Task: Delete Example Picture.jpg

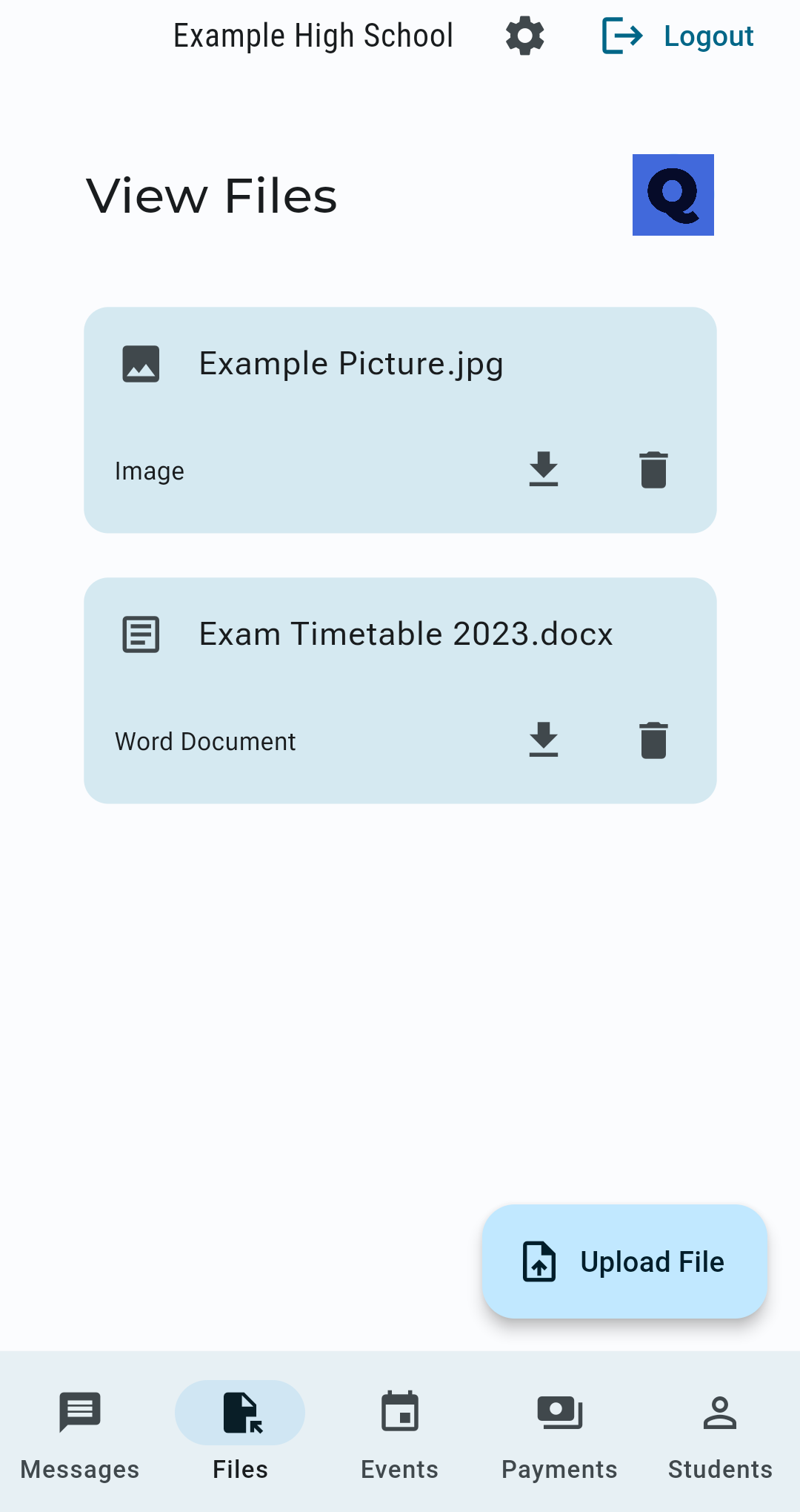Action: click(653, 469)
